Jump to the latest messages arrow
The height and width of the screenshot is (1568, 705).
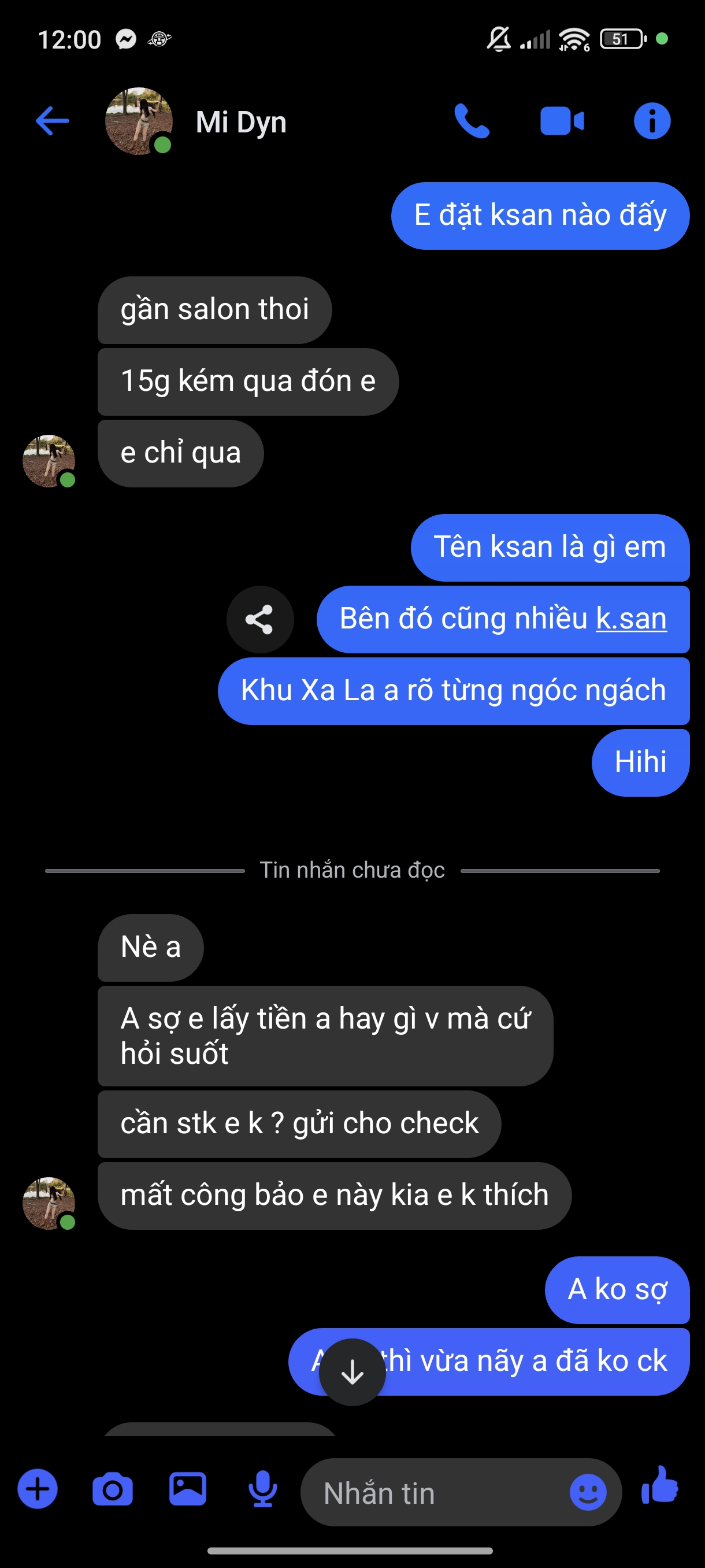[x=352, y=1372]
